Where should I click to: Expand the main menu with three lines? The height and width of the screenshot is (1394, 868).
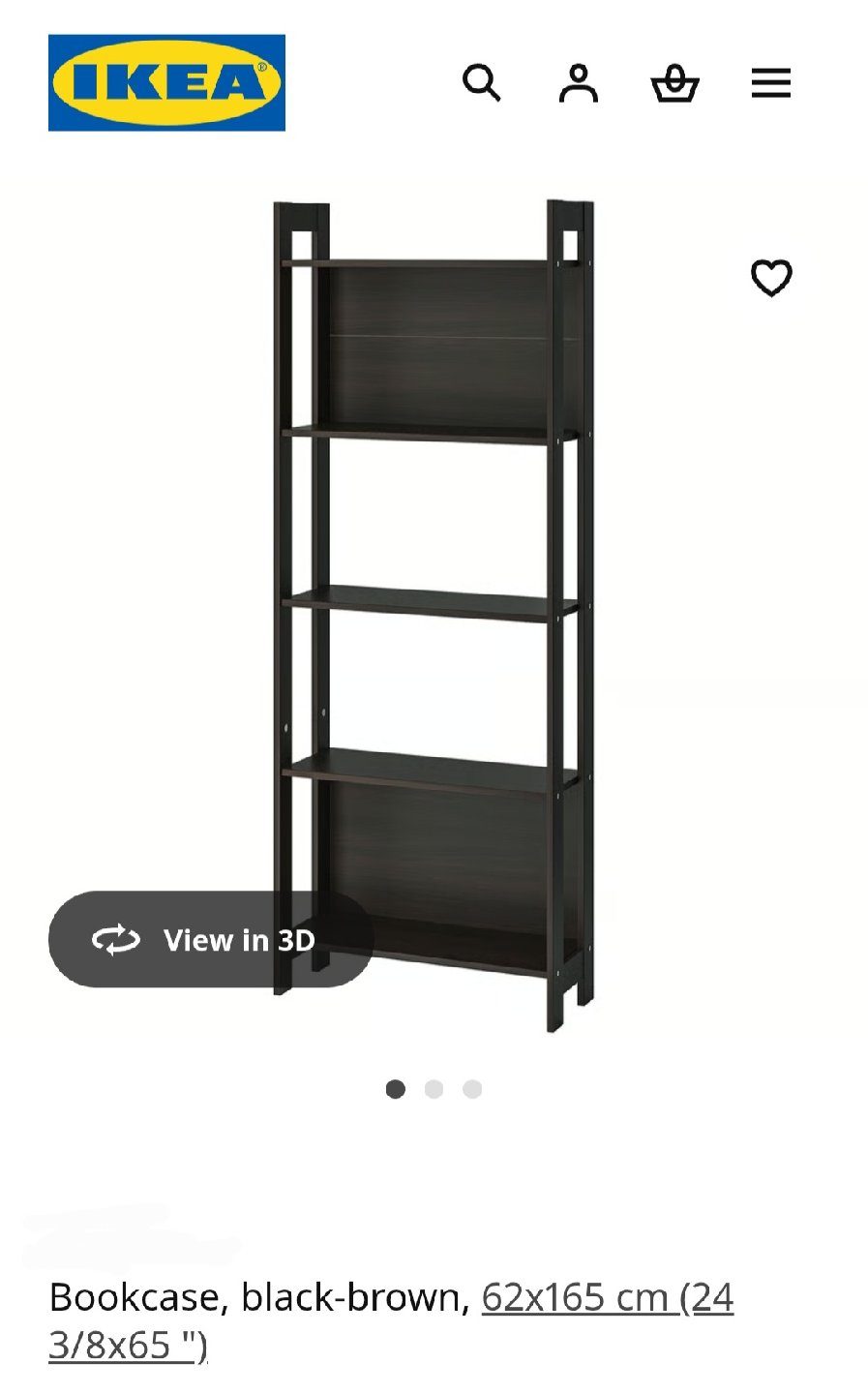coord(770,83)
